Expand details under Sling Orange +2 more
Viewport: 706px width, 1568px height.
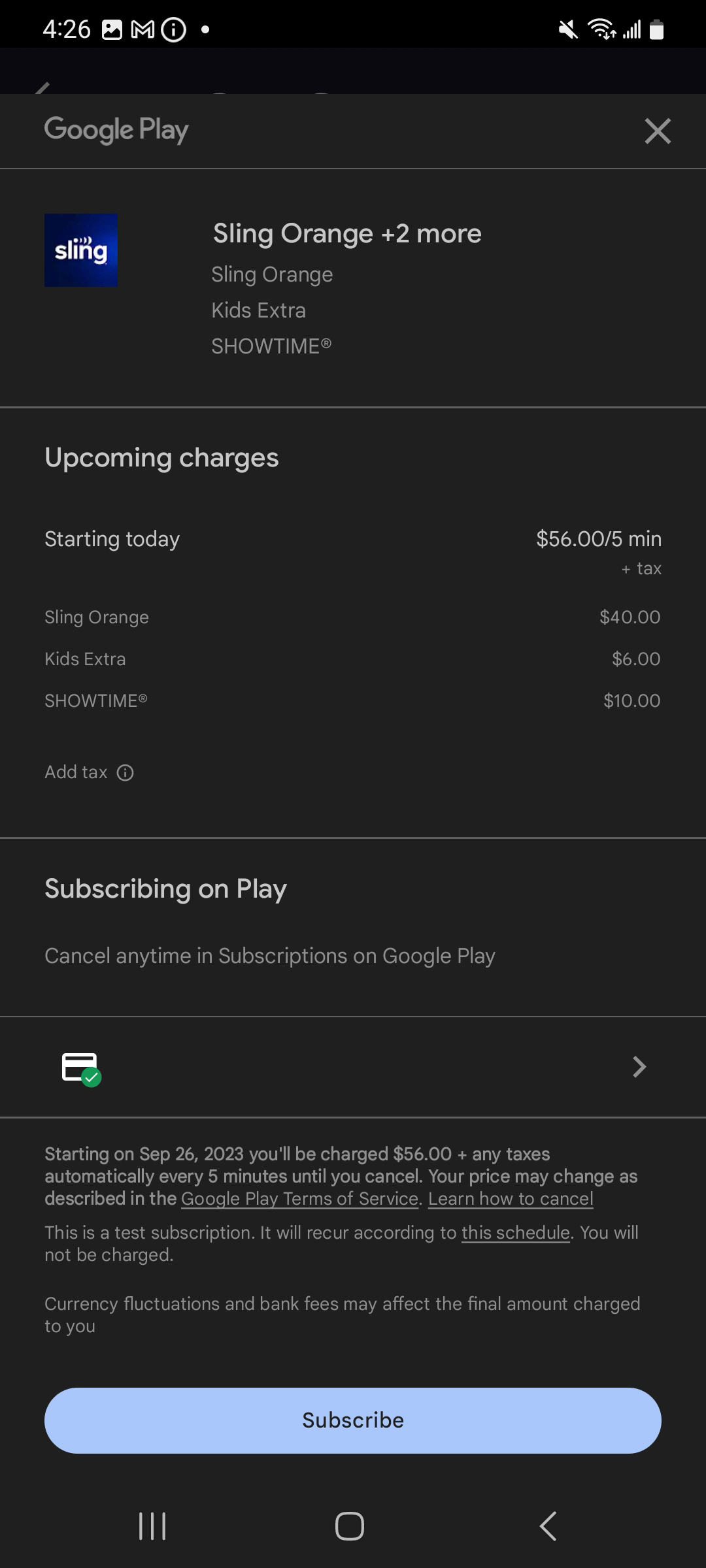coord(347,233)
